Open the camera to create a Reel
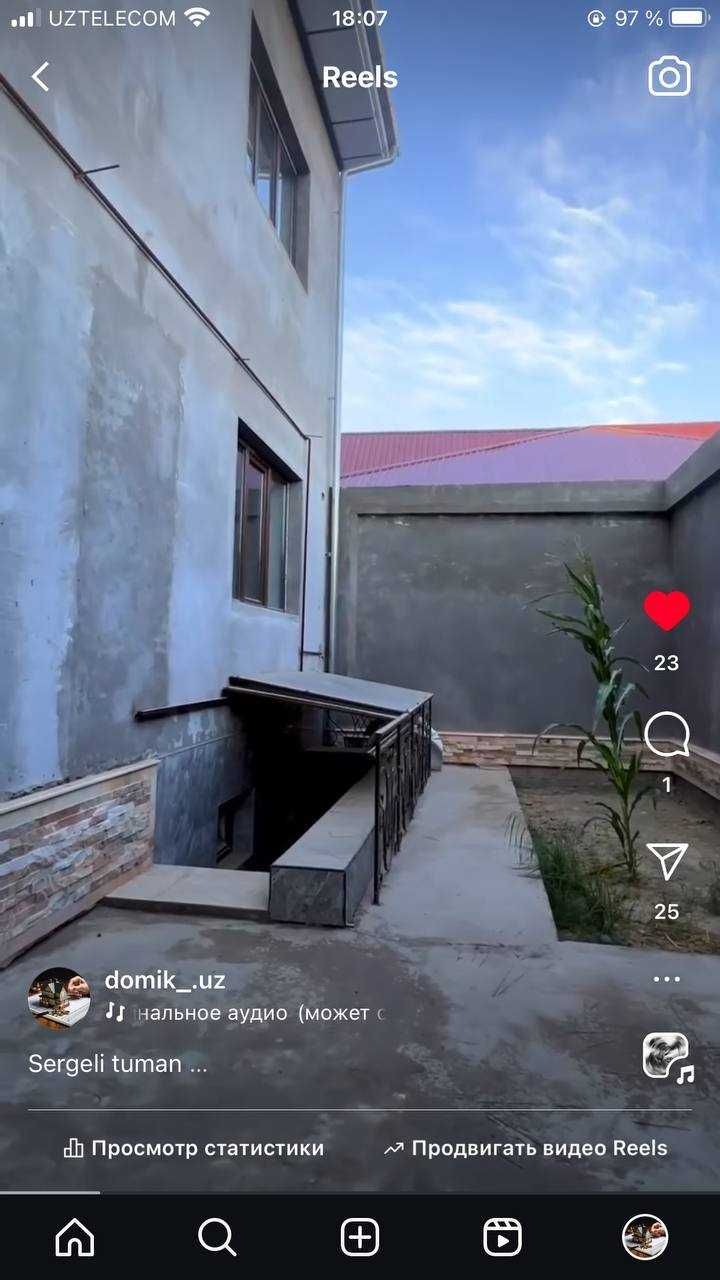The image size is (720, 1280). [x=669, y=76]
